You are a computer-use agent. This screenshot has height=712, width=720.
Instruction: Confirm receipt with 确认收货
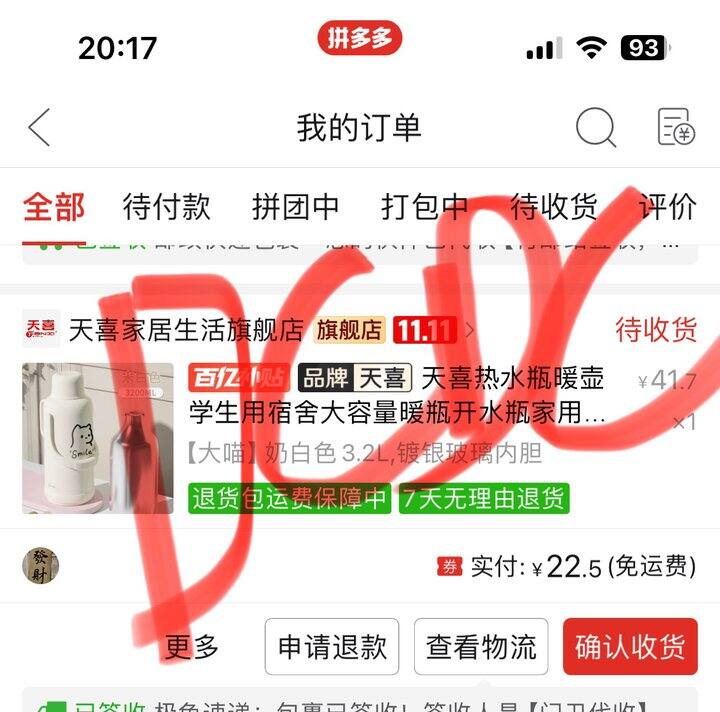[x=630, y=647]
